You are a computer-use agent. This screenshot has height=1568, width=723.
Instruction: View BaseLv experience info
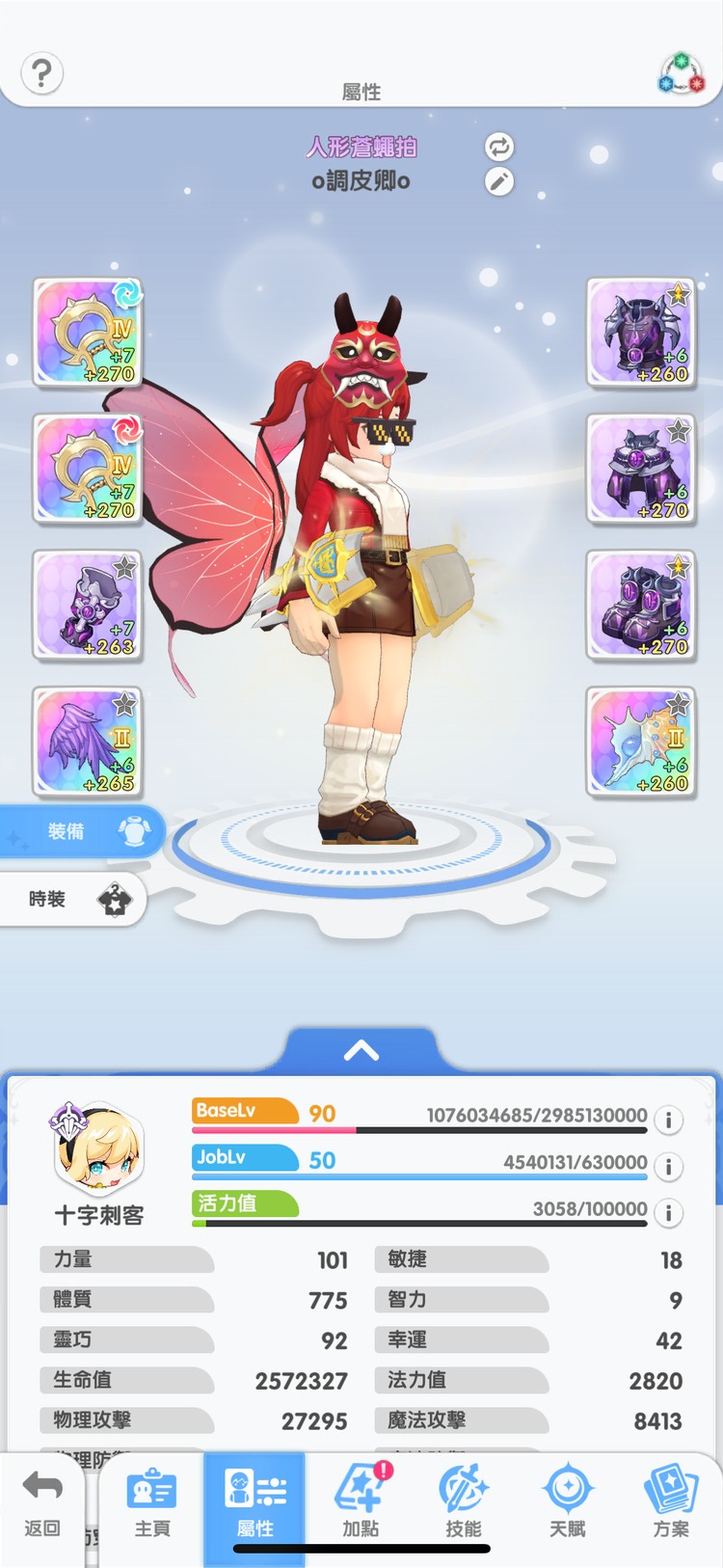coord(669,1120)
